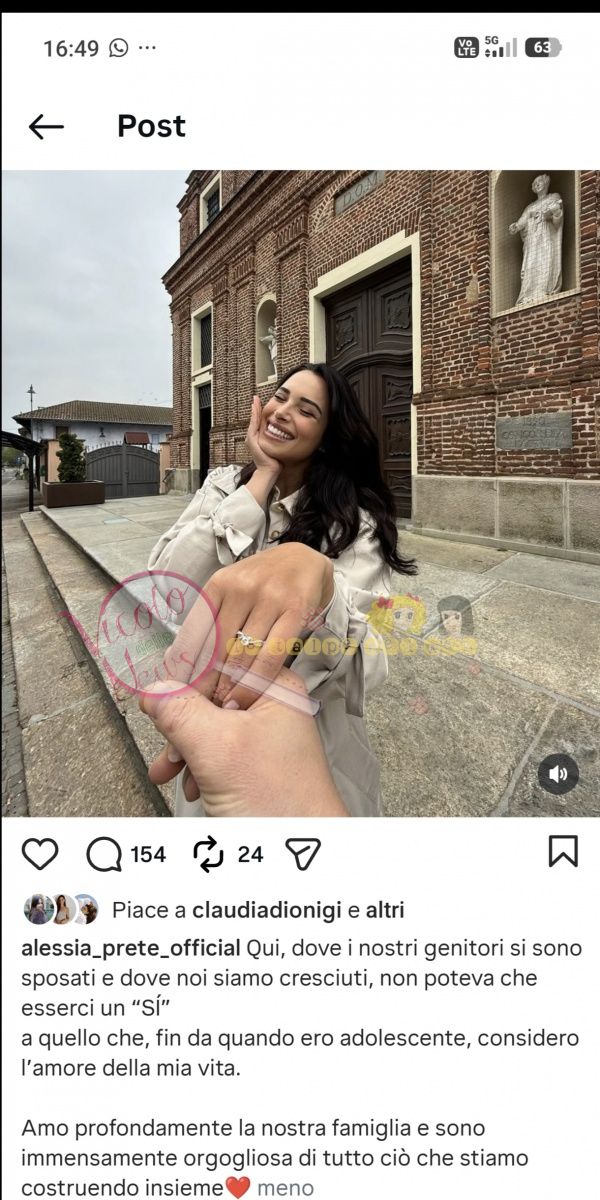Like alessia_prete_official's post

tap(40, 854)
